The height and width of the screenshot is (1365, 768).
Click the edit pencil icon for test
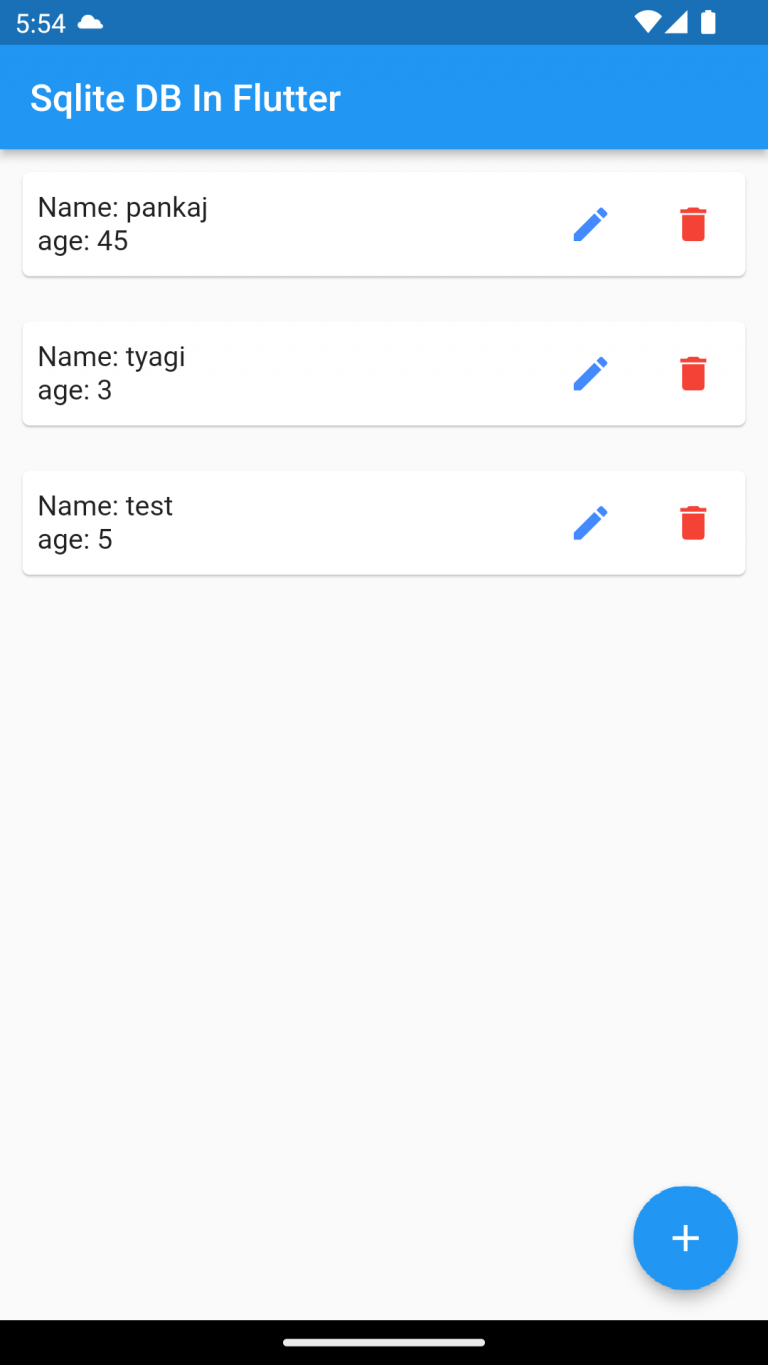[590, 522]
